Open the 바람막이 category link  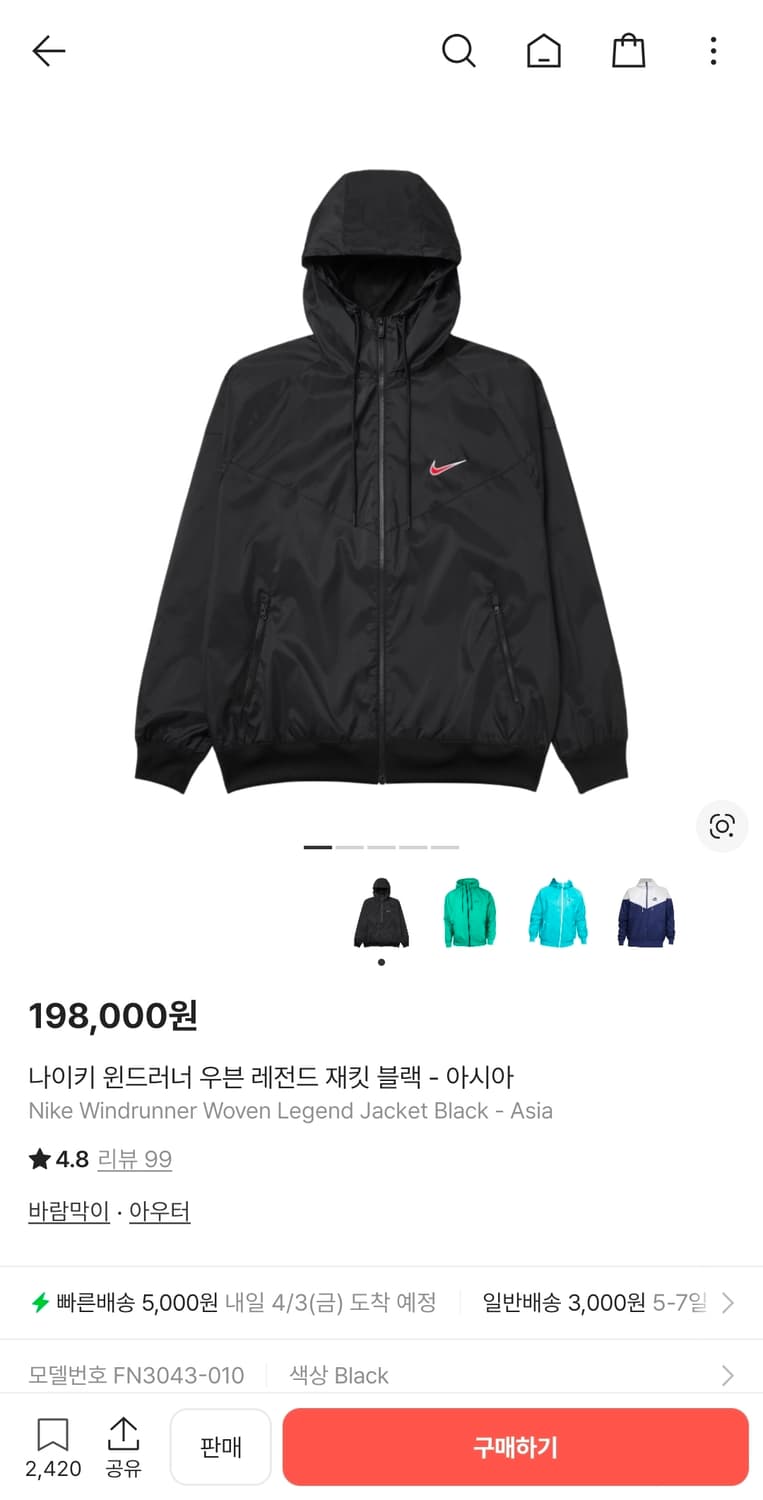pos(68,1211)
